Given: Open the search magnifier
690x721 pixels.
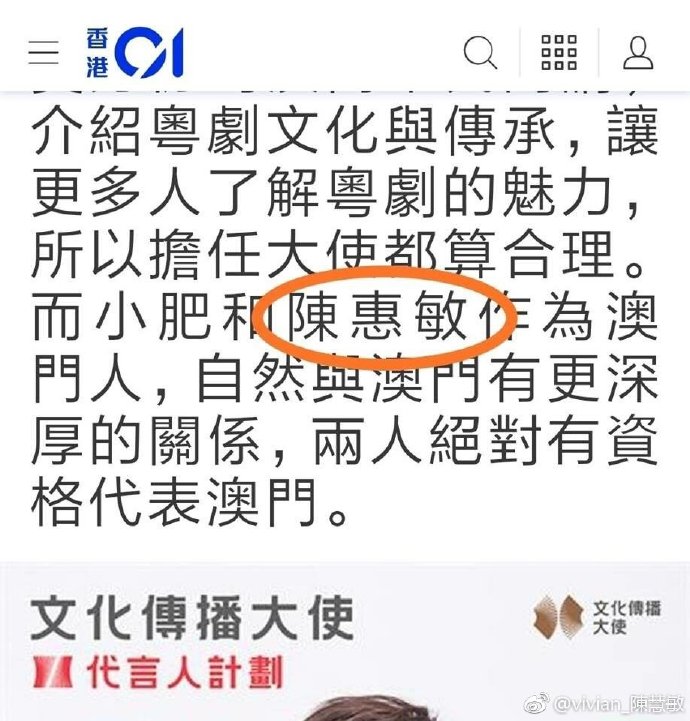Looking at the screenshot, I should [480, 52].
